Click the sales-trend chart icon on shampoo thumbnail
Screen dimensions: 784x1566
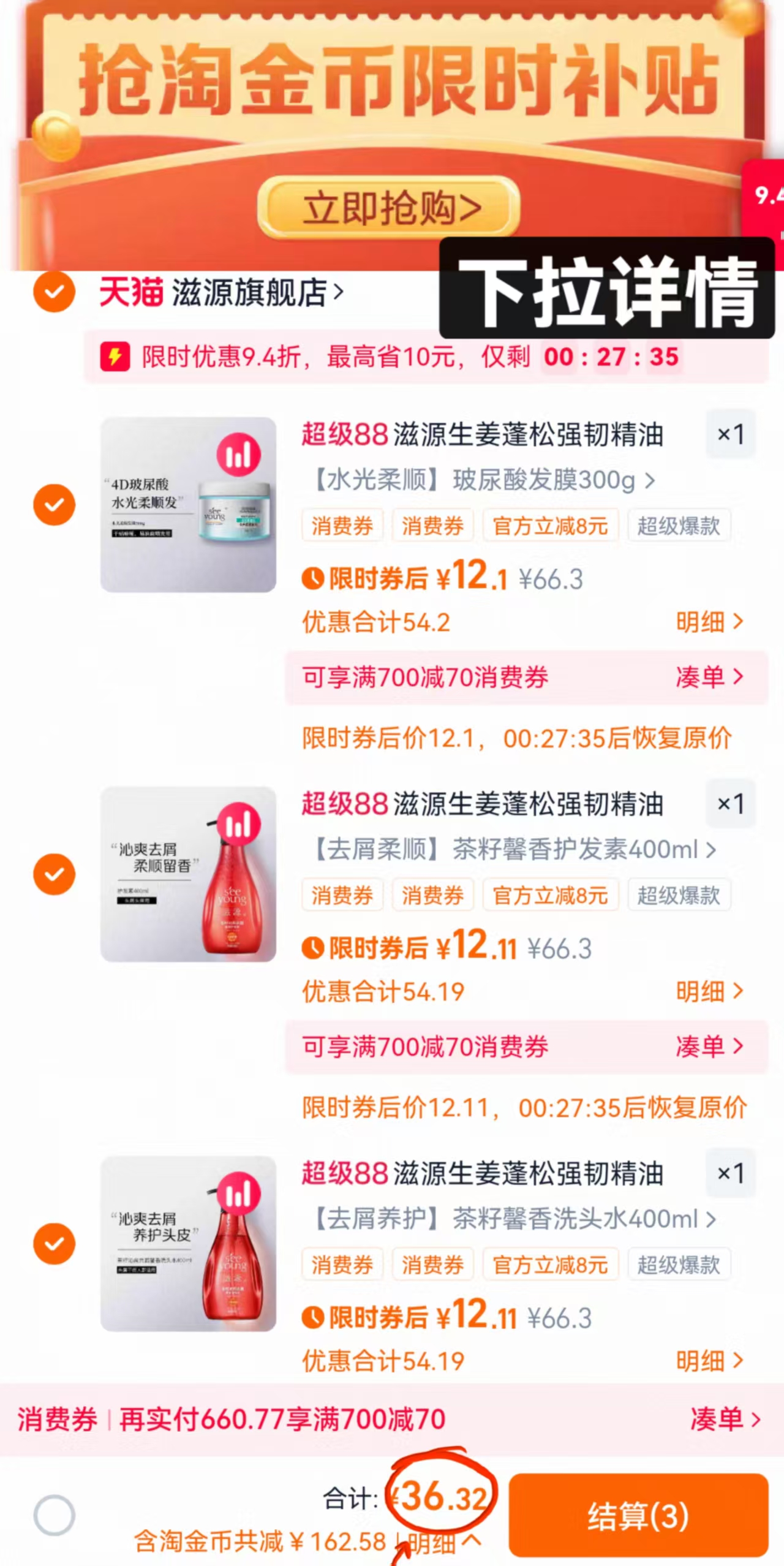click(241, 1192)
